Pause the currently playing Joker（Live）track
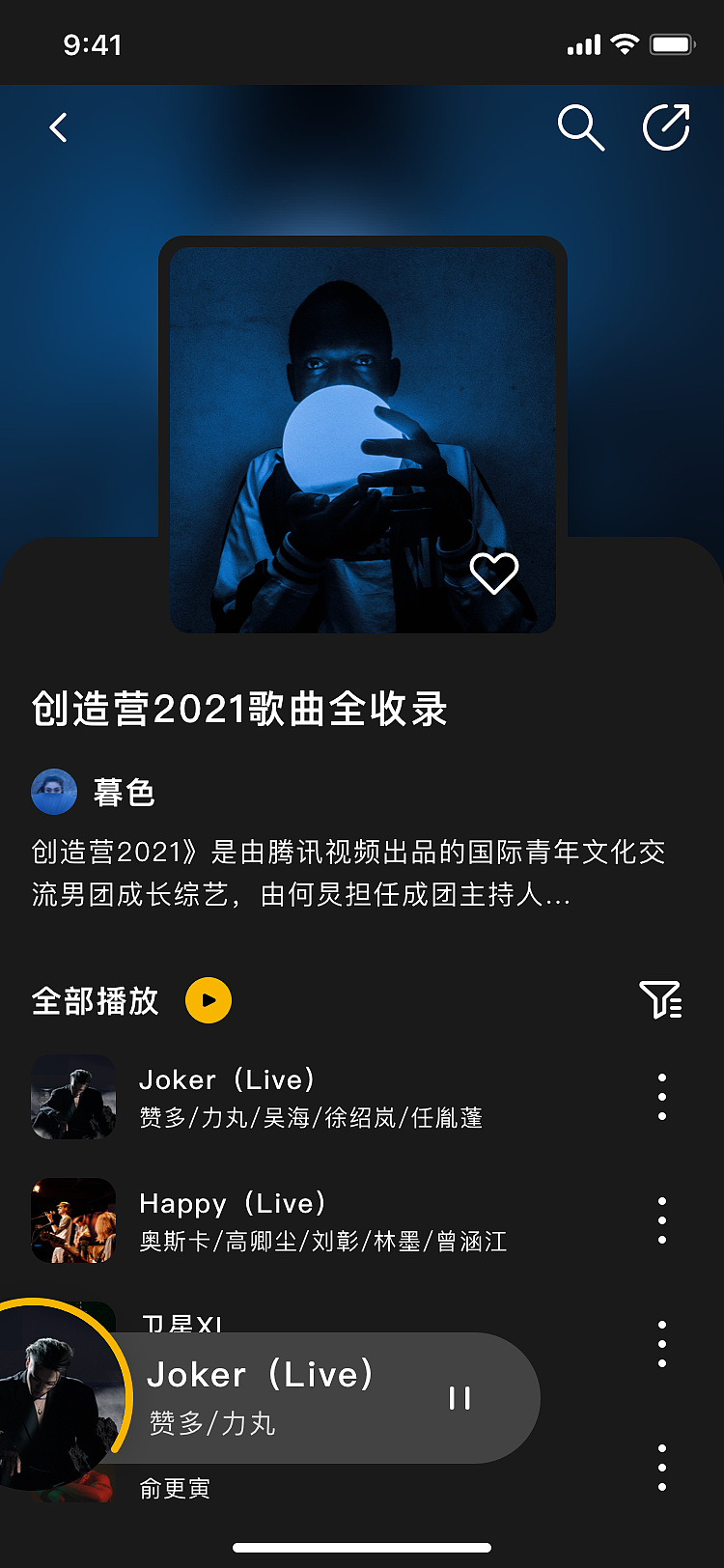The height and width of the screenshot is (1568, 724). pyautogui.click(x=459, y=1397)
